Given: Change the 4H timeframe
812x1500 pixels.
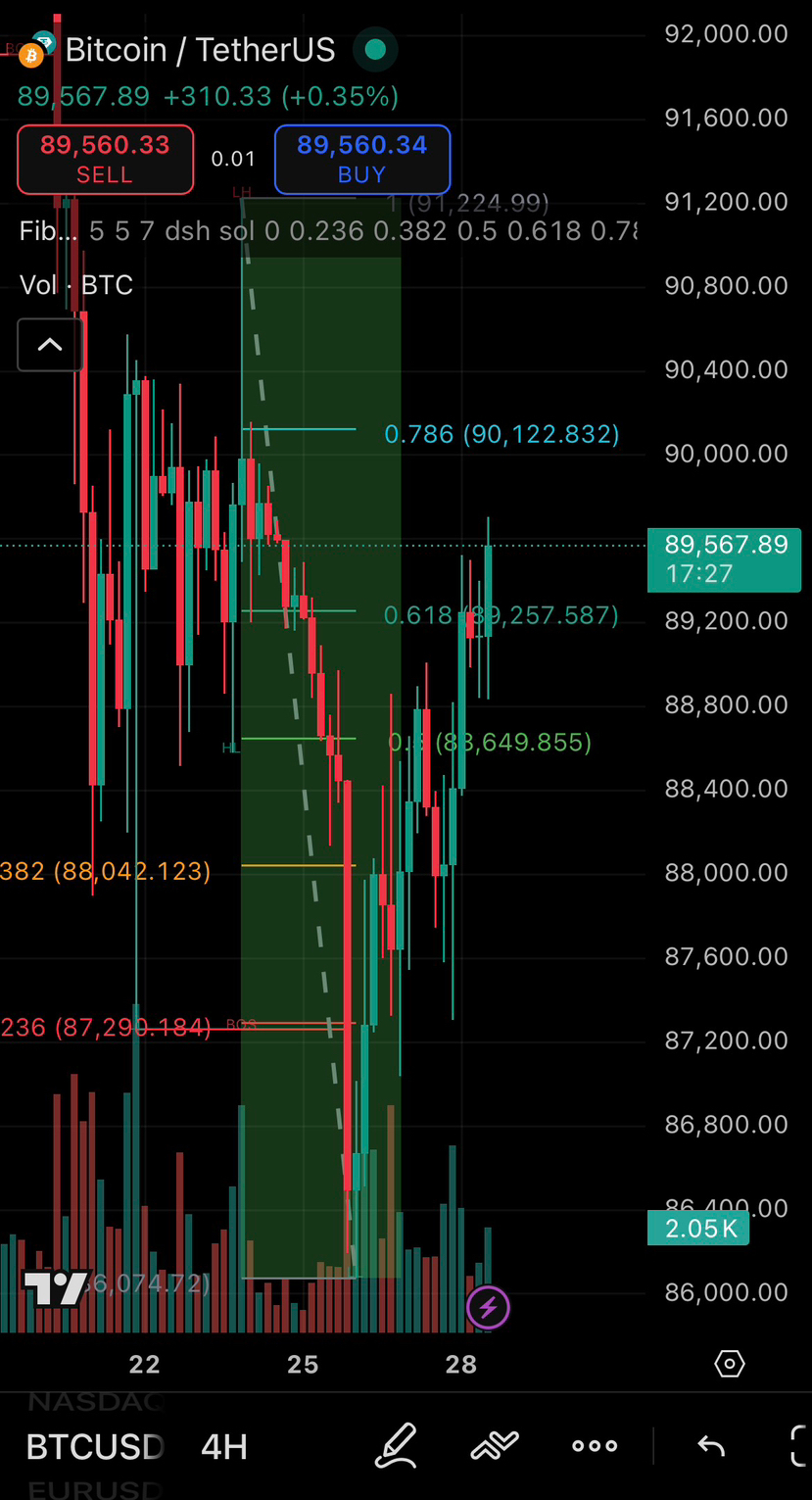Looking at the screenshot, I should pyautogui.click(x=223, y=1446).
